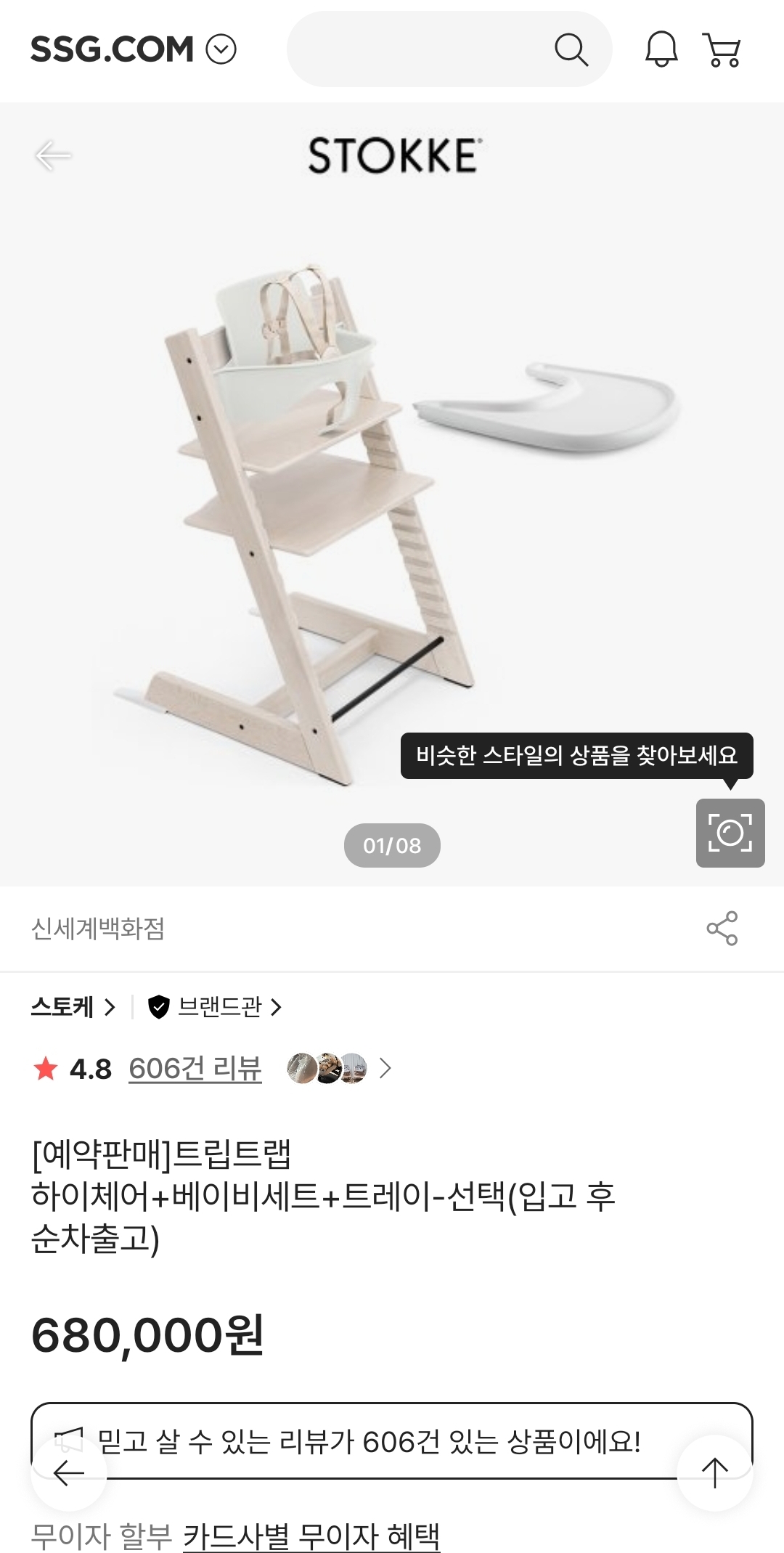Expand the SSG.COM store selector chevron
The width and height of the screenshot is (784, 1553).
click(221, 49)
